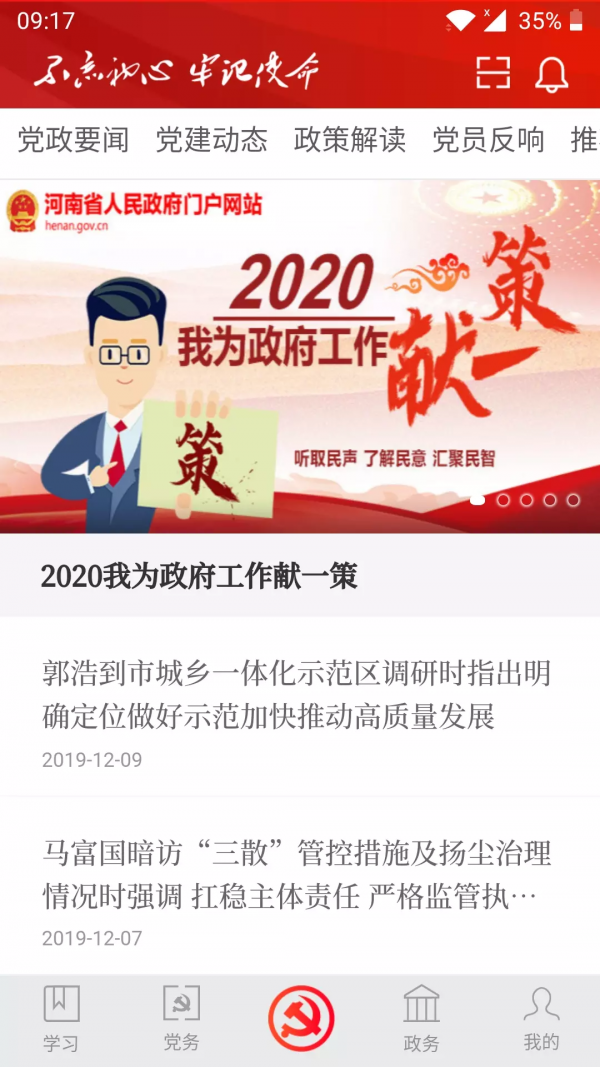Tap the center party emblem button
Image resolution: width=600 pixels, height=1067 pixels.
tap(301, 1018)
